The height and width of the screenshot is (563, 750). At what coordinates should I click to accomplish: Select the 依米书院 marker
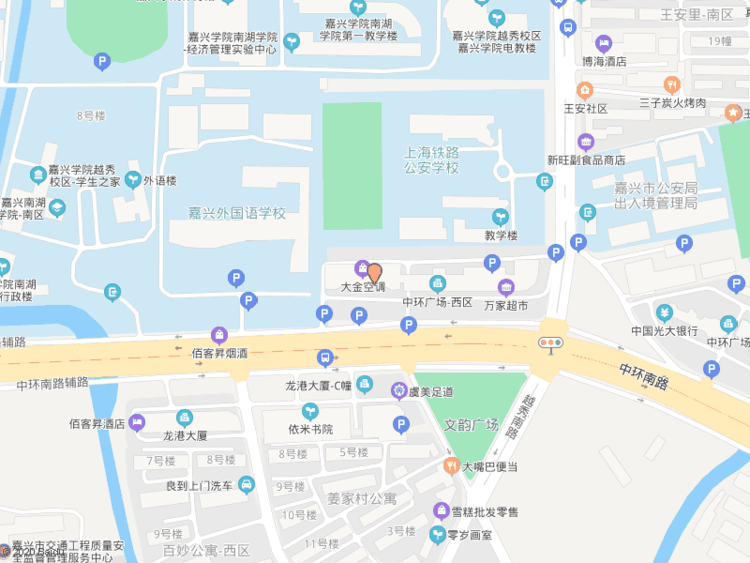311,411
